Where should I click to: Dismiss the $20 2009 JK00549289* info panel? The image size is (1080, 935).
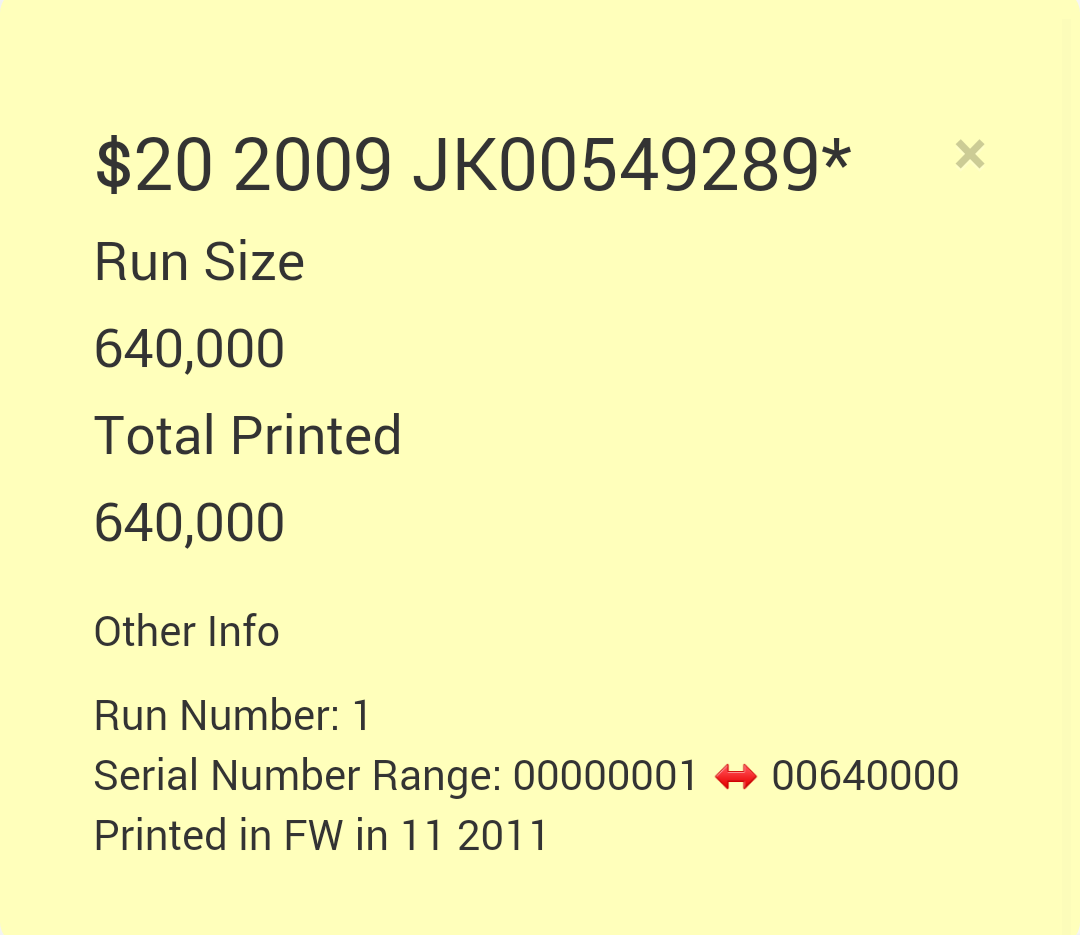tap(969, 155)
